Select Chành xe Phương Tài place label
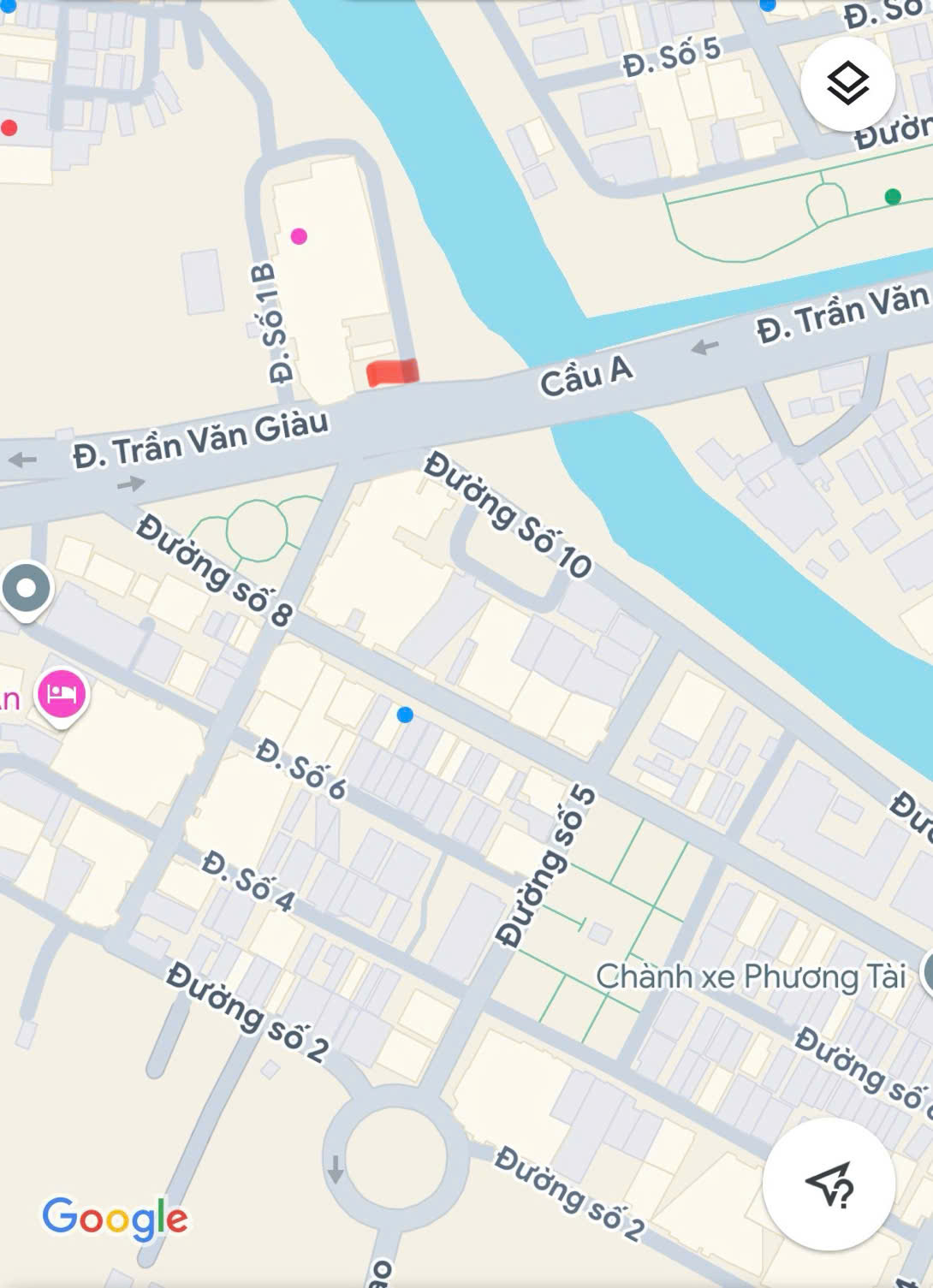Screen dimensions: 933x1288 pyautogui.click(x=750, y=976)
